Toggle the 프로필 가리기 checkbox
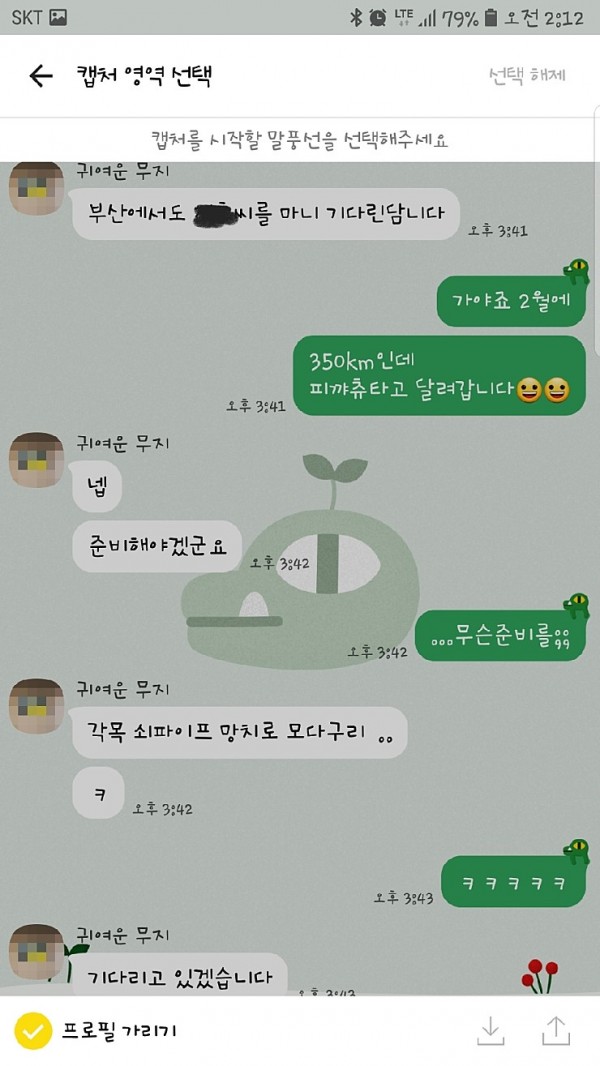600x1066 pixels. click(x=33, y=1029)
